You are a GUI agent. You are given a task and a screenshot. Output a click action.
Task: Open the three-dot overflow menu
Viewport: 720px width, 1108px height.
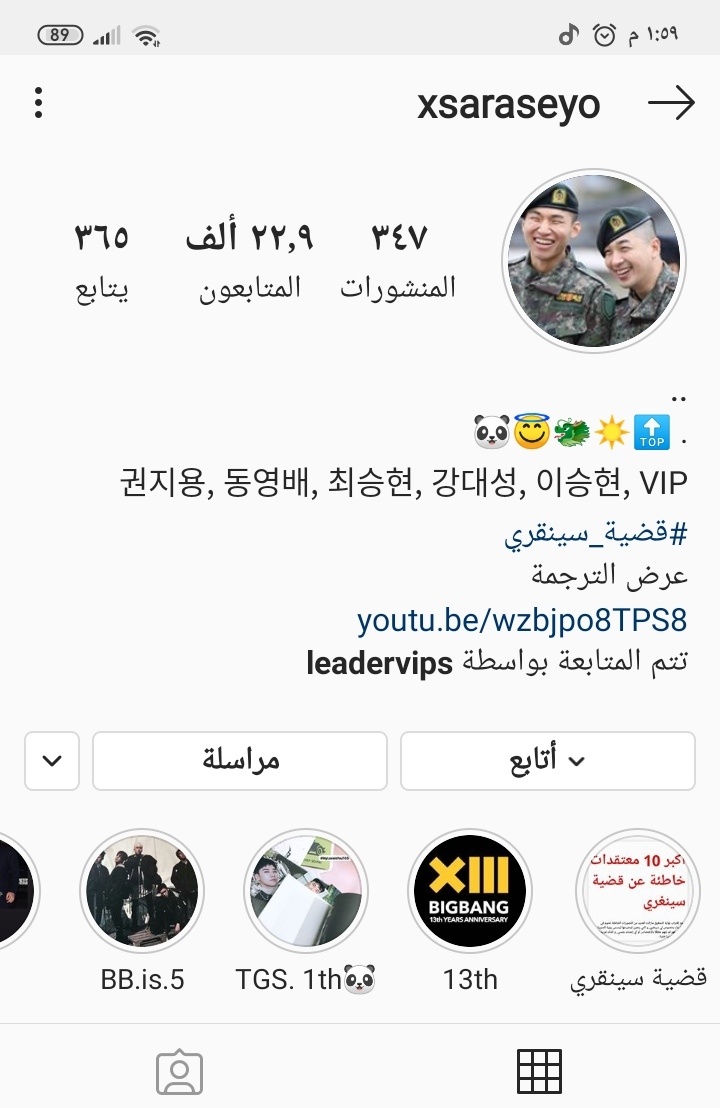(38, 103)
